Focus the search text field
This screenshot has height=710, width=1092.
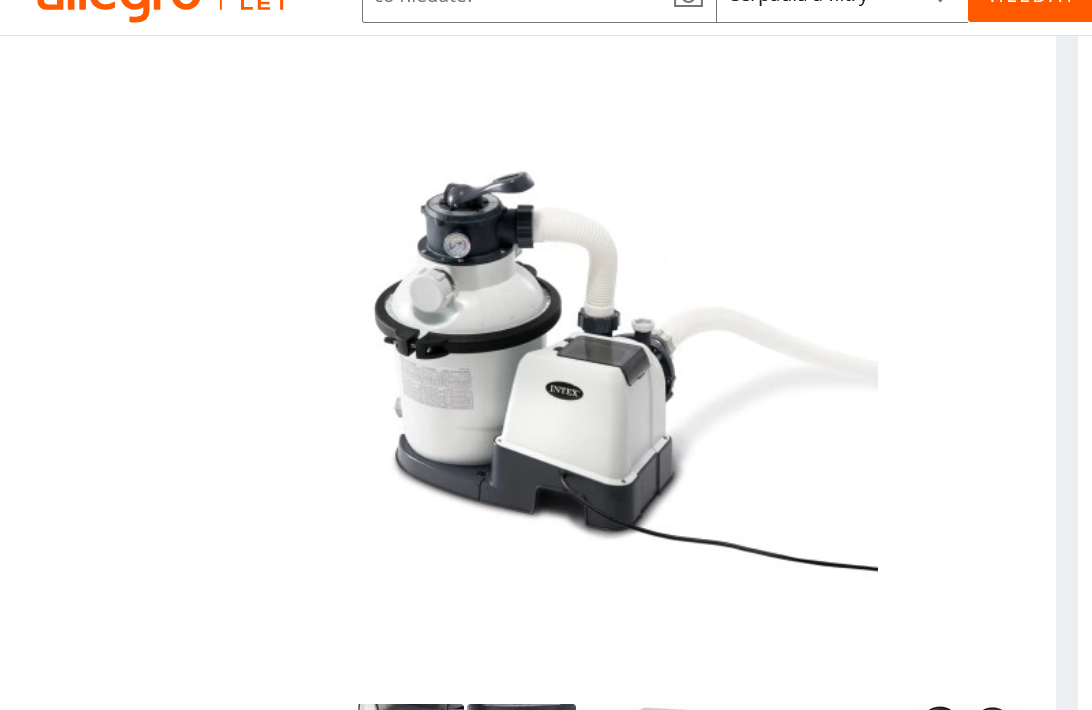510,5
